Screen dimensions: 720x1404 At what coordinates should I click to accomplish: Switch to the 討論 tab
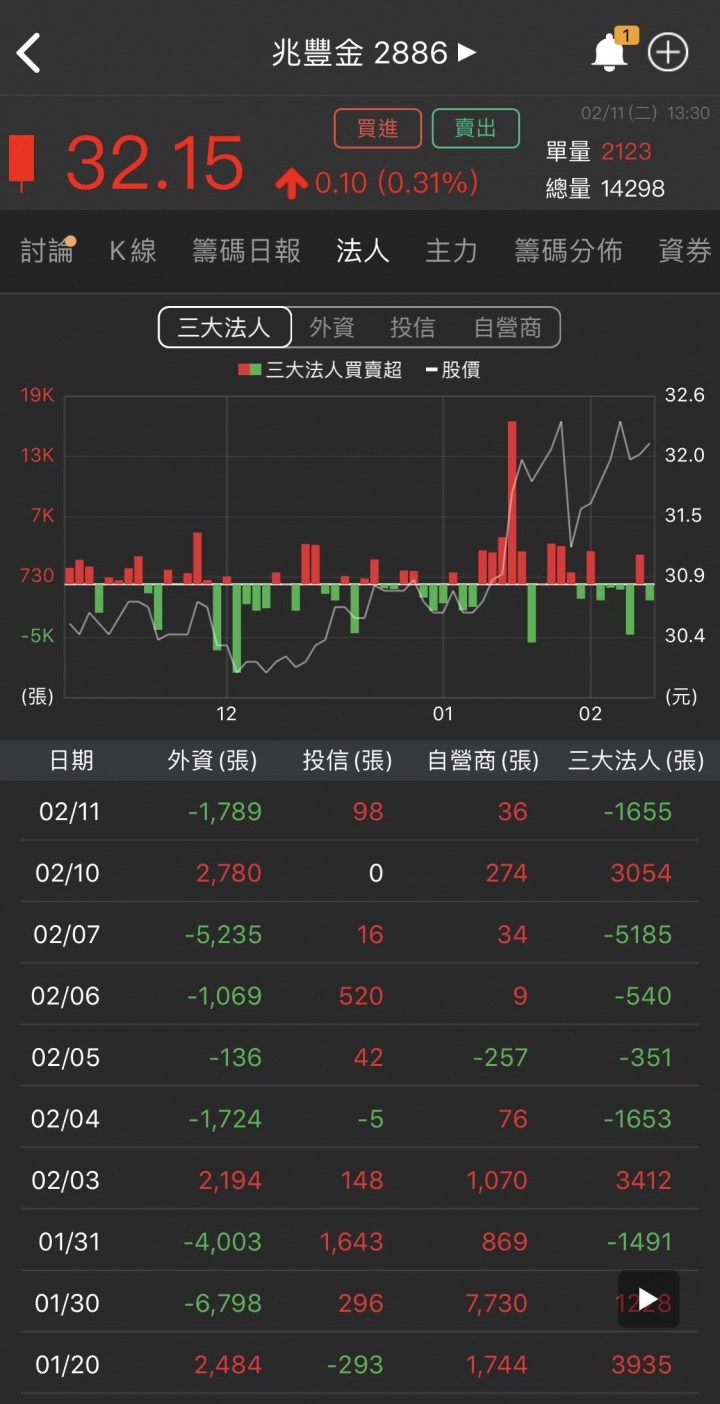pos(47,250)
